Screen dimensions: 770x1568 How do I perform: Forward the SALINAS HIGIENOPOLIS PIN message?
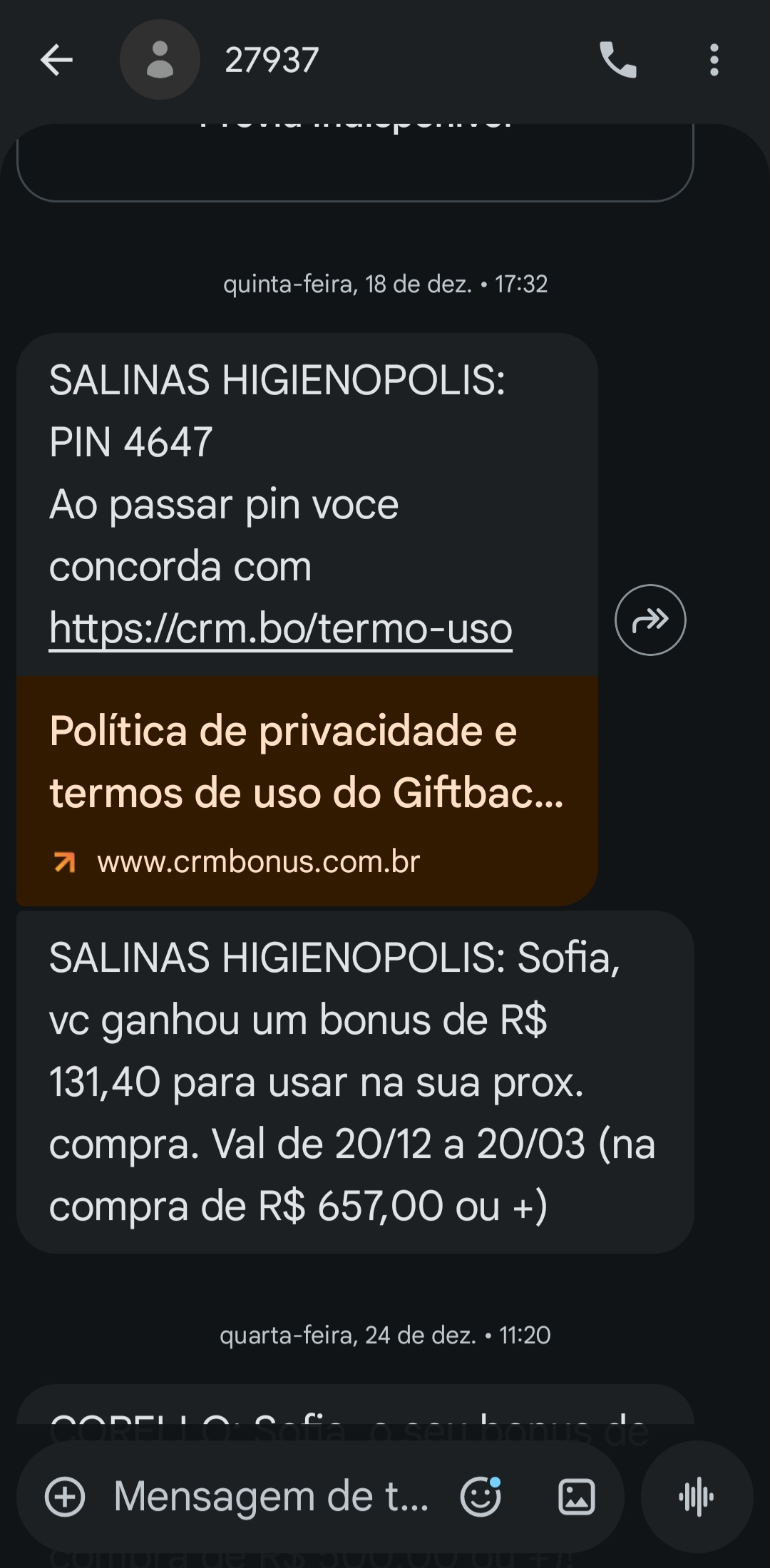650,620
